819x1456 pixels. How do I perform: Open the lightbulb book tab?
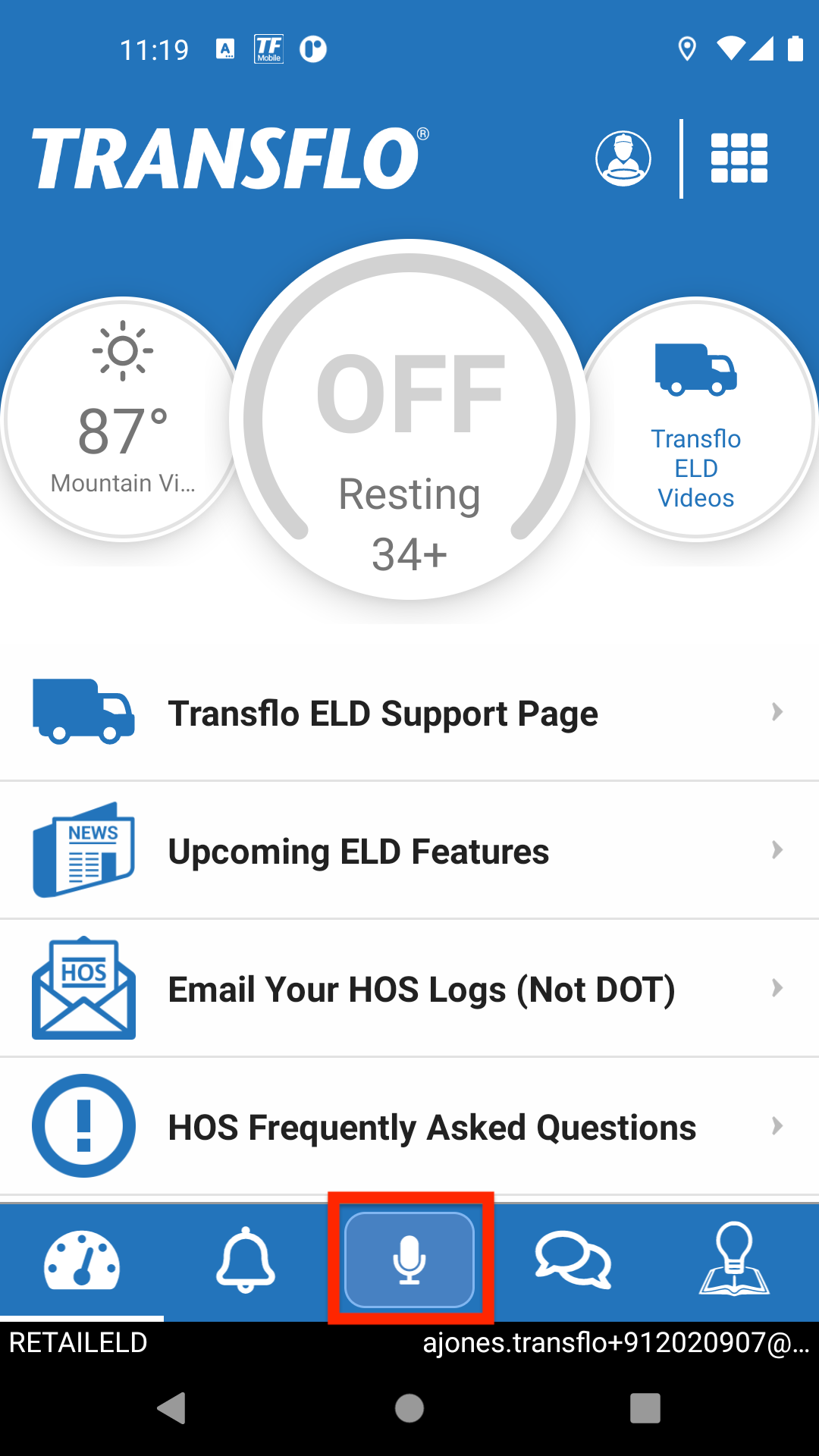[x=734, y=1260]
